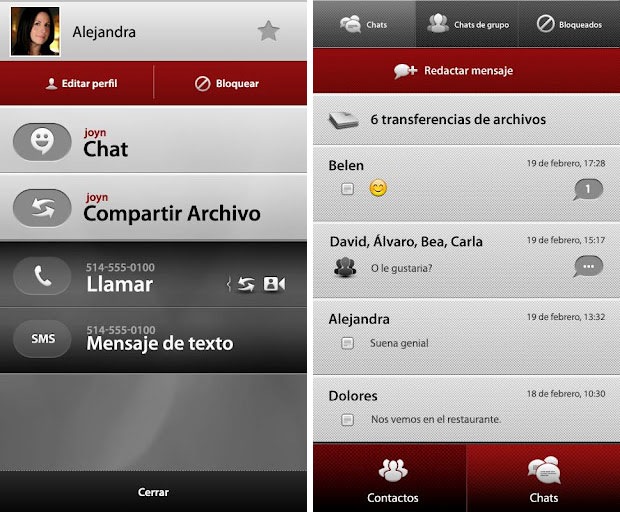The height and width of the screenshot is (512, 620).
Task: Start a video call from the camera icon
Action: pyautogui.click(x=274, y=285)
